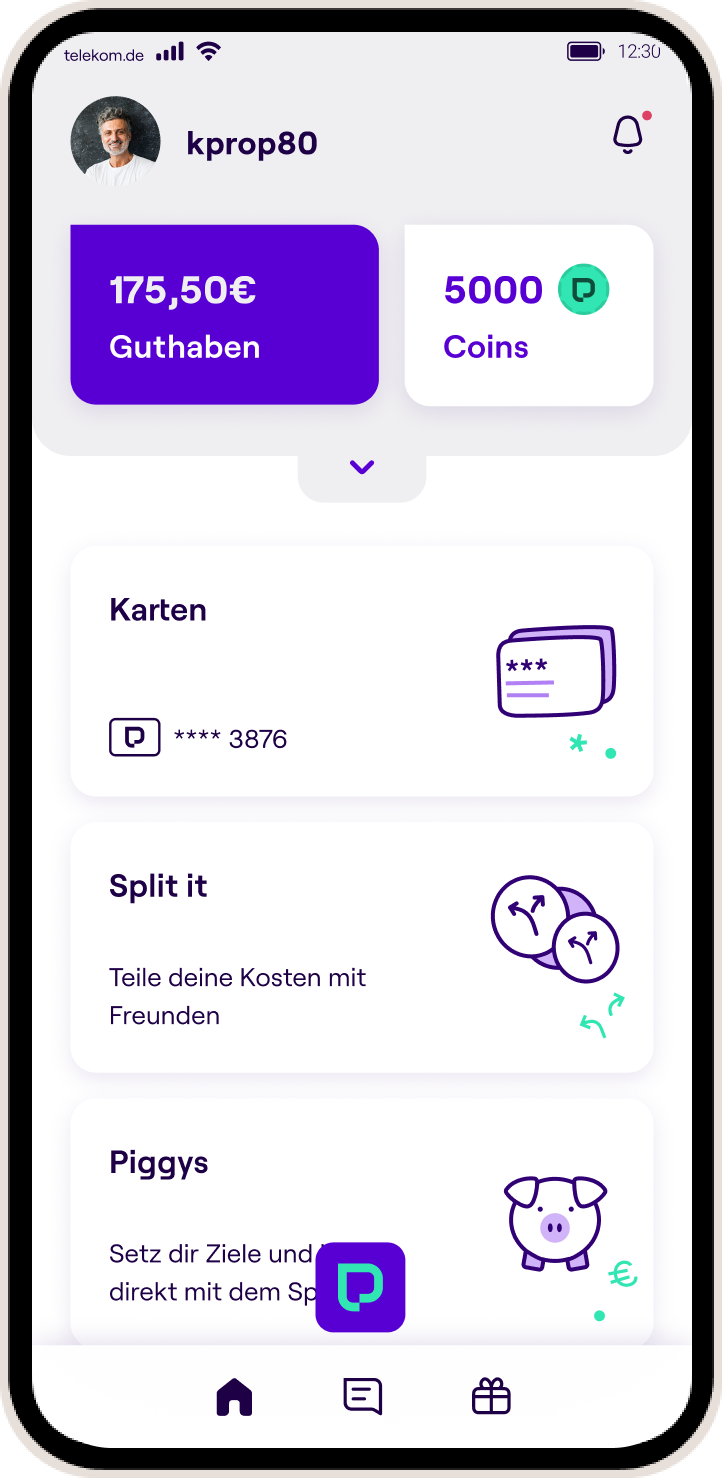
Task: Switch to the gift rewards tab
Action: pos(491,1396)
